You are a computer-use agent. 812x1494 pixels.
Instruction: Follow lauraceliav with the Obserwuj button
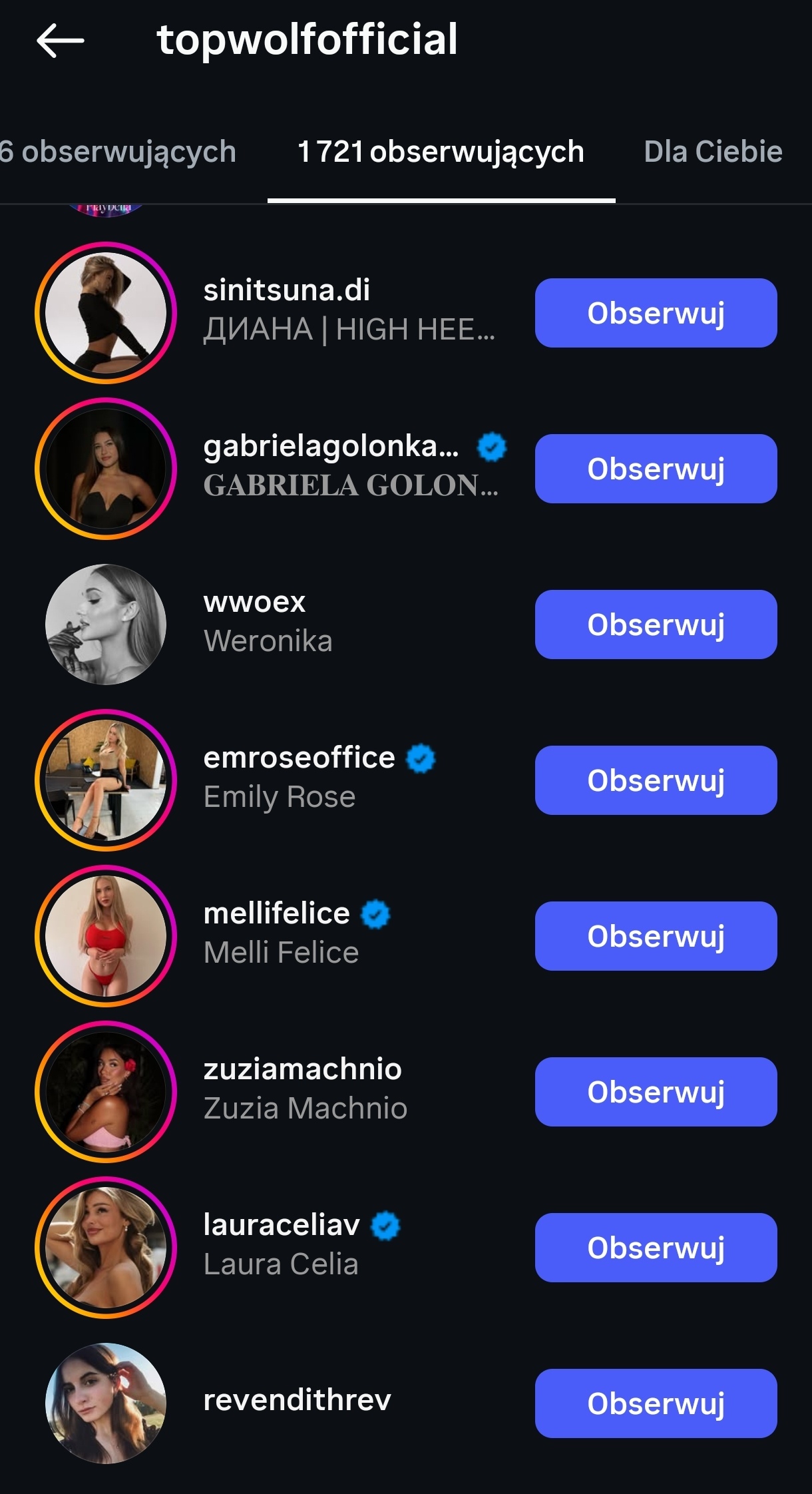(x=656, y=1248)
